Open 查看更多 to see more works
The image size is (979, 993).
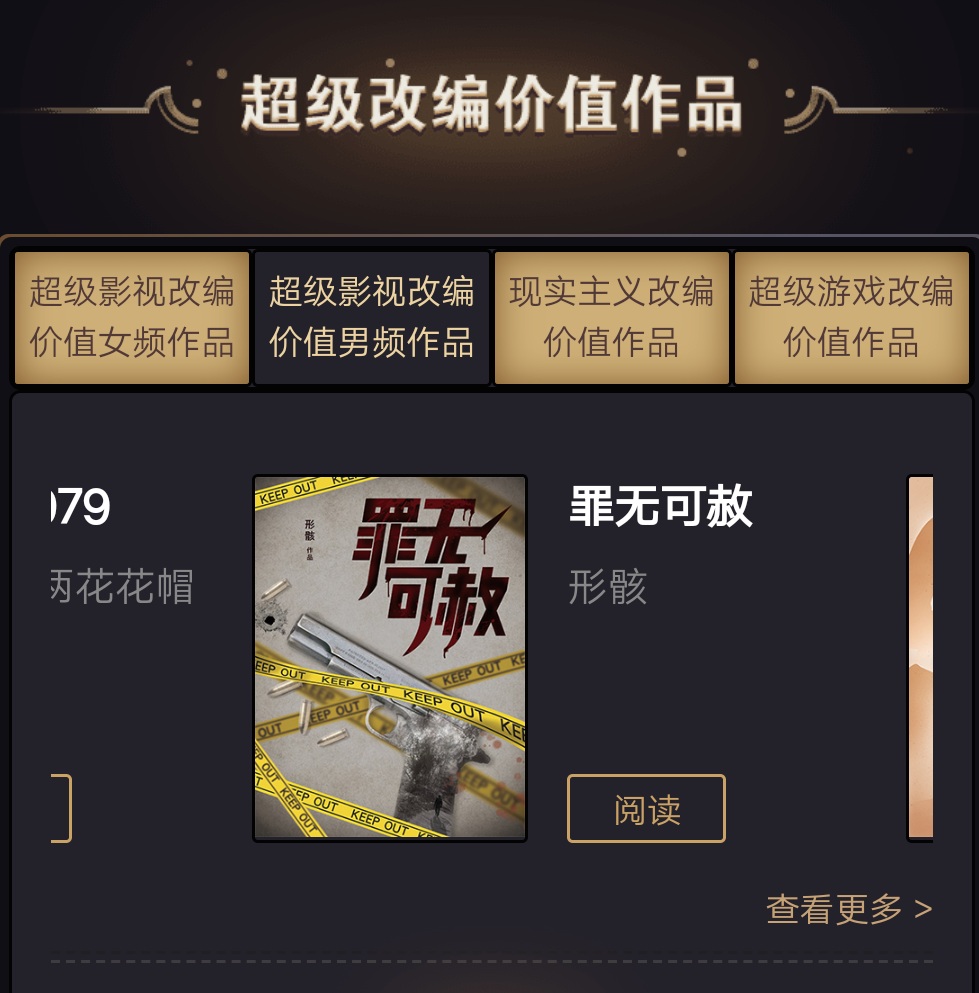(848, 909)
